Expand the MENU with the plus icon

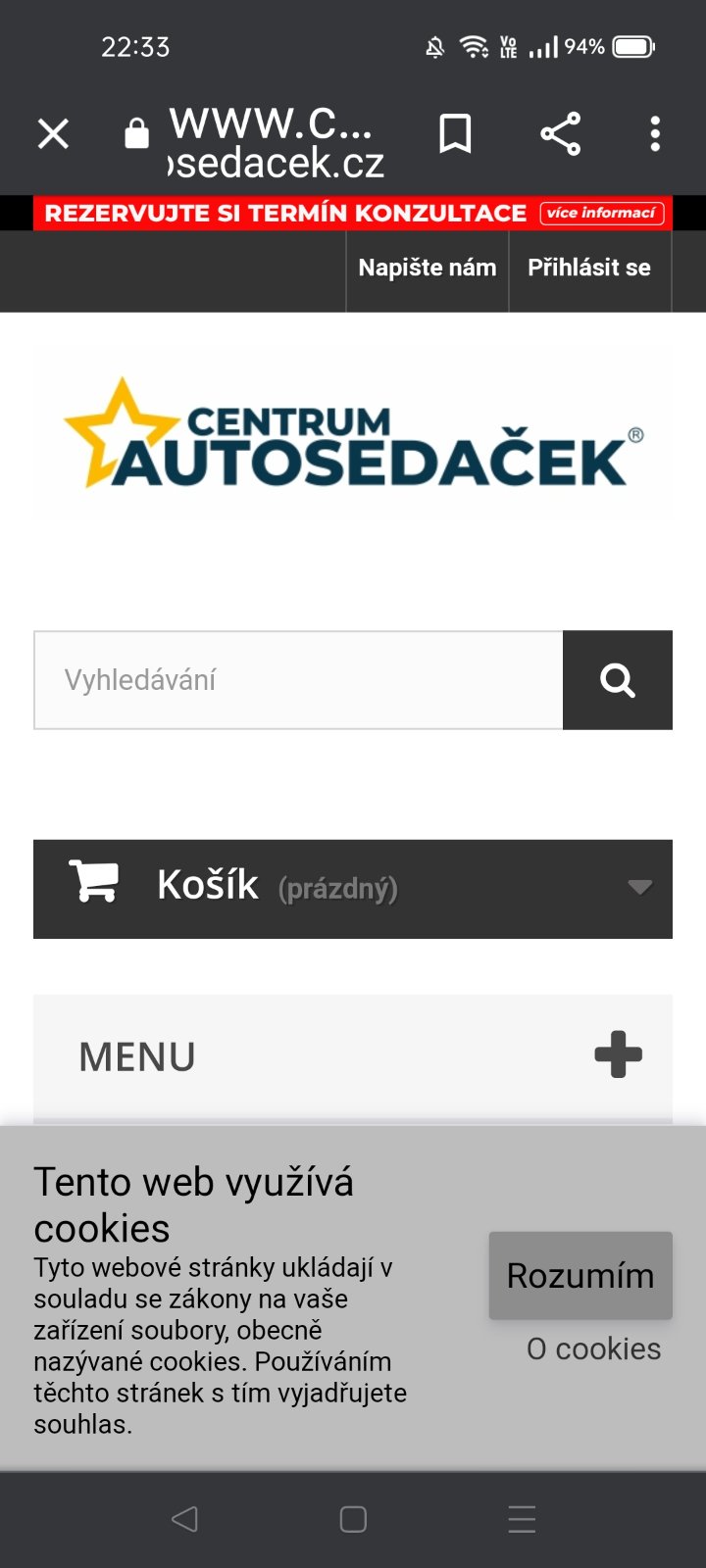[618, 1054]
